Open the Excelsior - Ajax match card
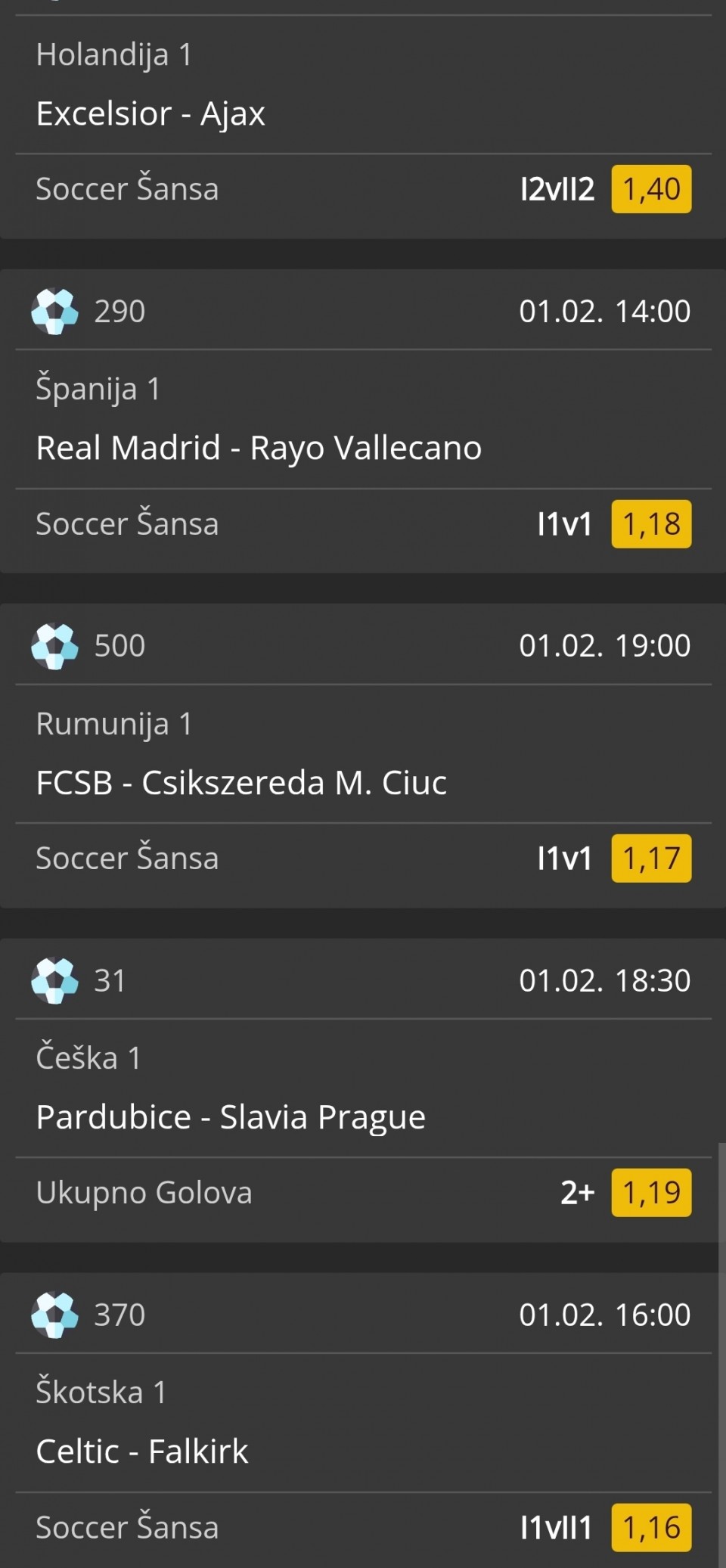The height and width of the screenshot is (1568, 726). pos(150,114)
